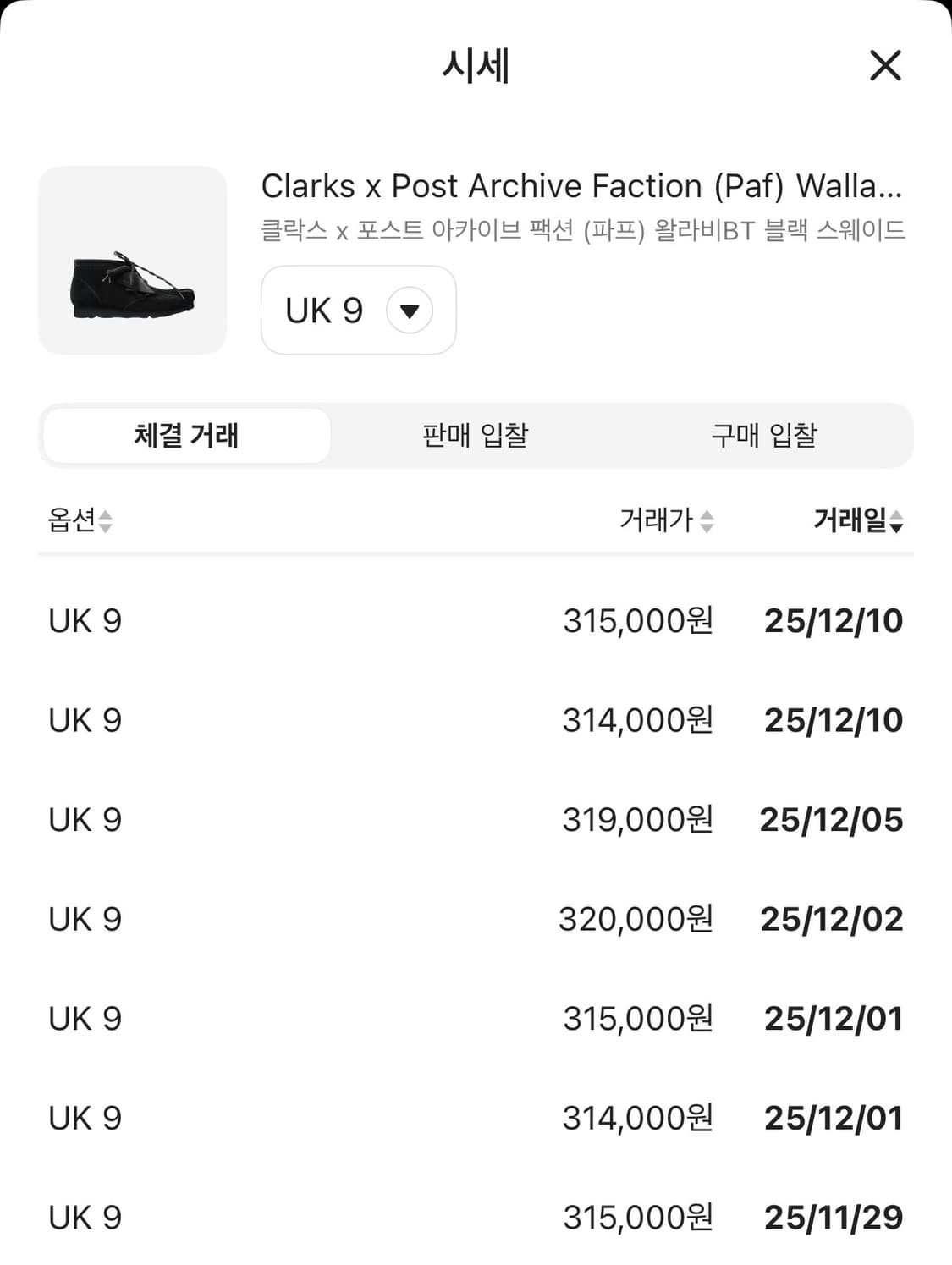Click the 25/11/29 trade date
The width and height of the screenshot is (952, 1265).
[x=830, y=1217]
